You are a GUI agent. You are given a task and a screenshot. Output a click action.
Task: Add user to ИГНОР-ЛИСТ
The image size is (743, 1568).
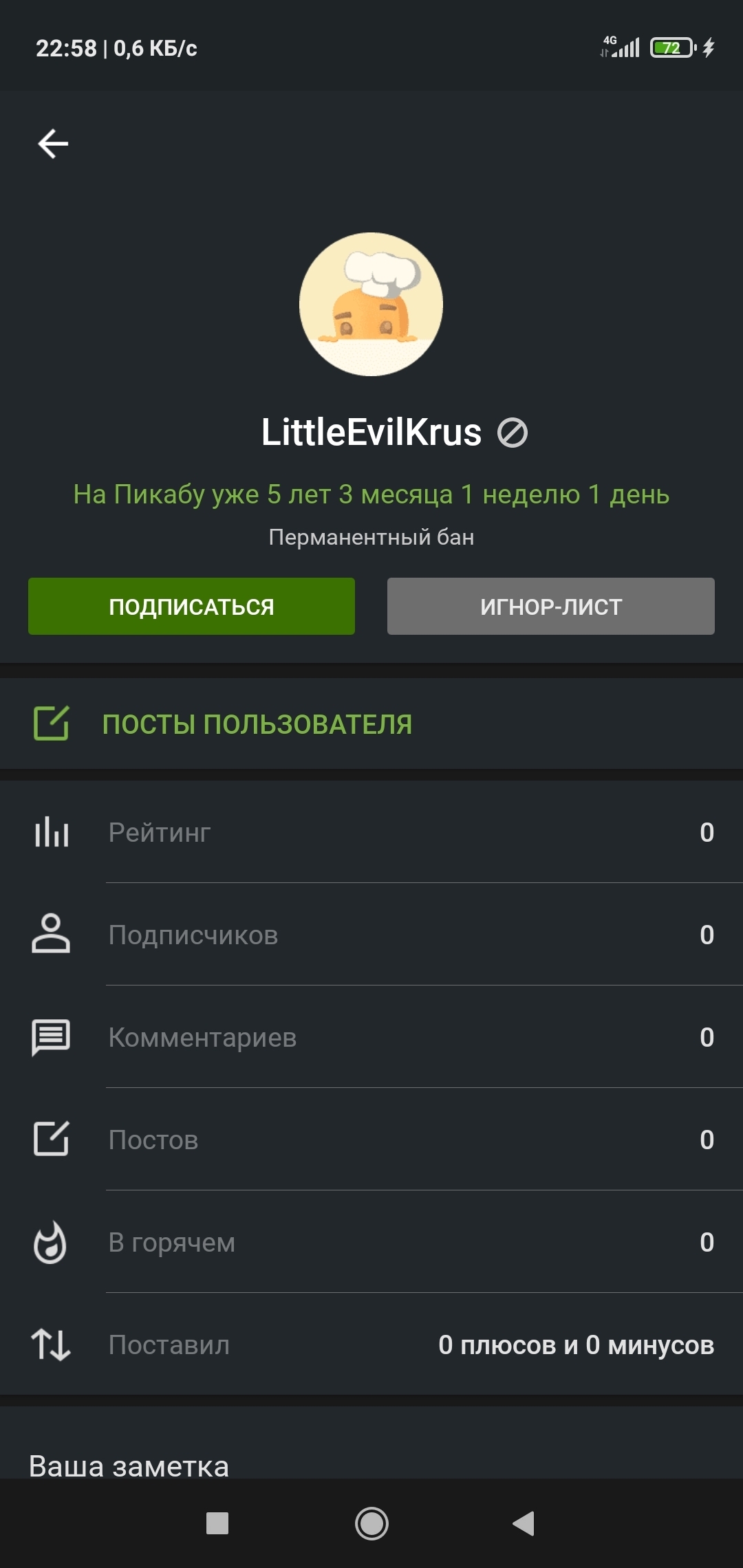click(x=550, y=607)
